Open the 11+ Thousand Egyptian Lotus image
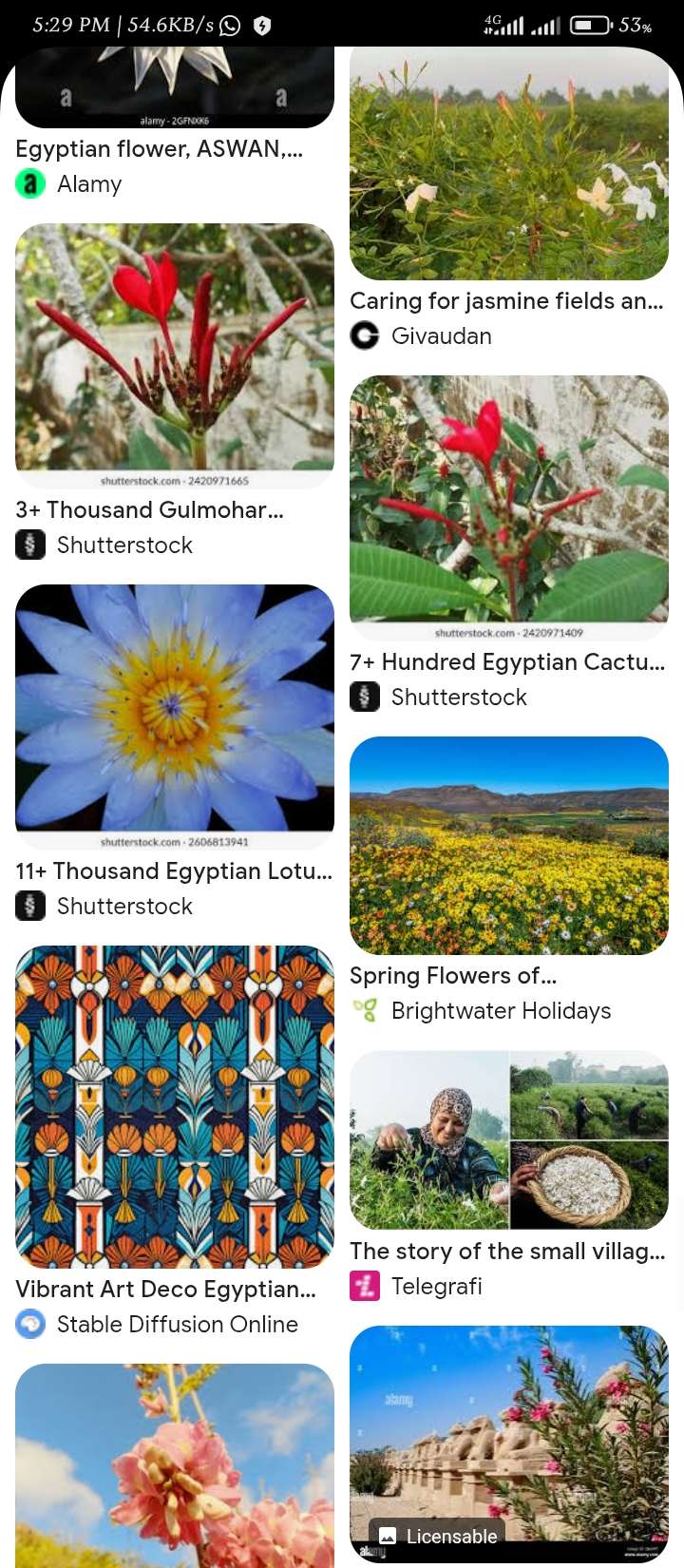Viewport: 684px width, 1568px height. 175,717
